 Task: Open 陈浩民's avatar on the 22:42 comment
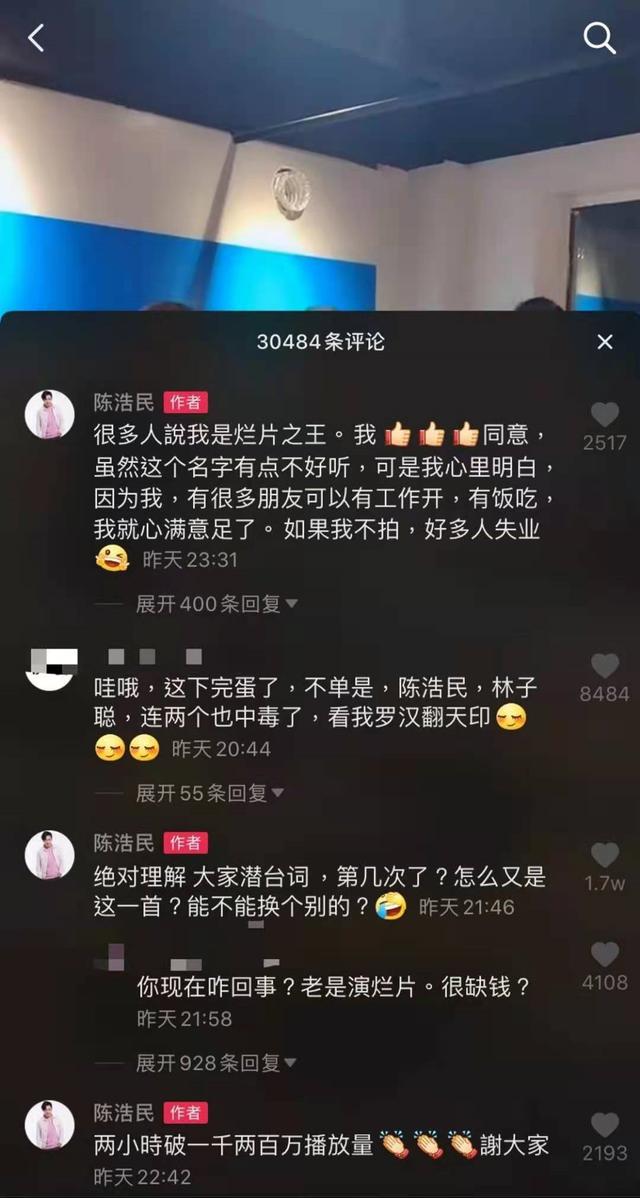pyautogui.click(x=49, y=1124)
